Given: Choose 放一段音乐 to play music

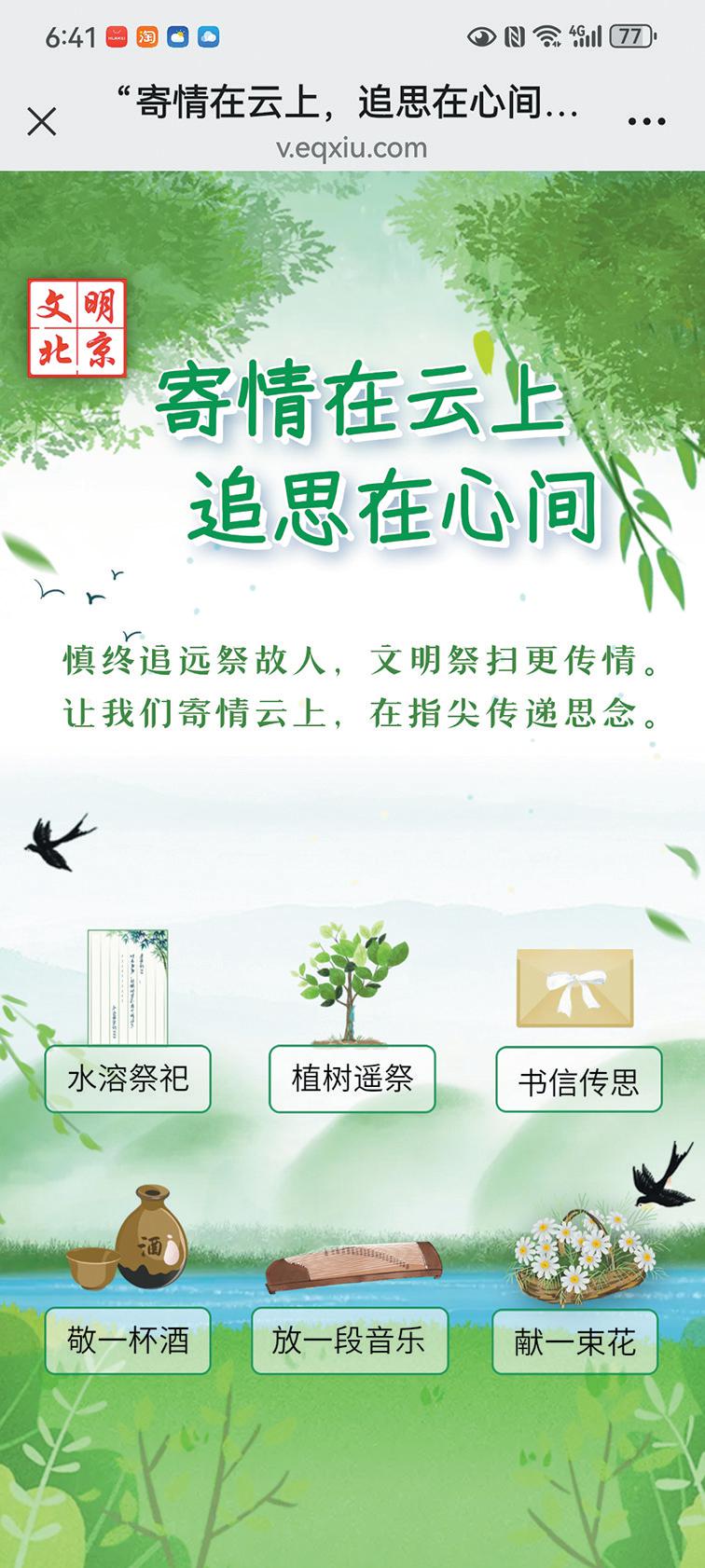Looking at the screenshot, I should (x=349, y=1341).
